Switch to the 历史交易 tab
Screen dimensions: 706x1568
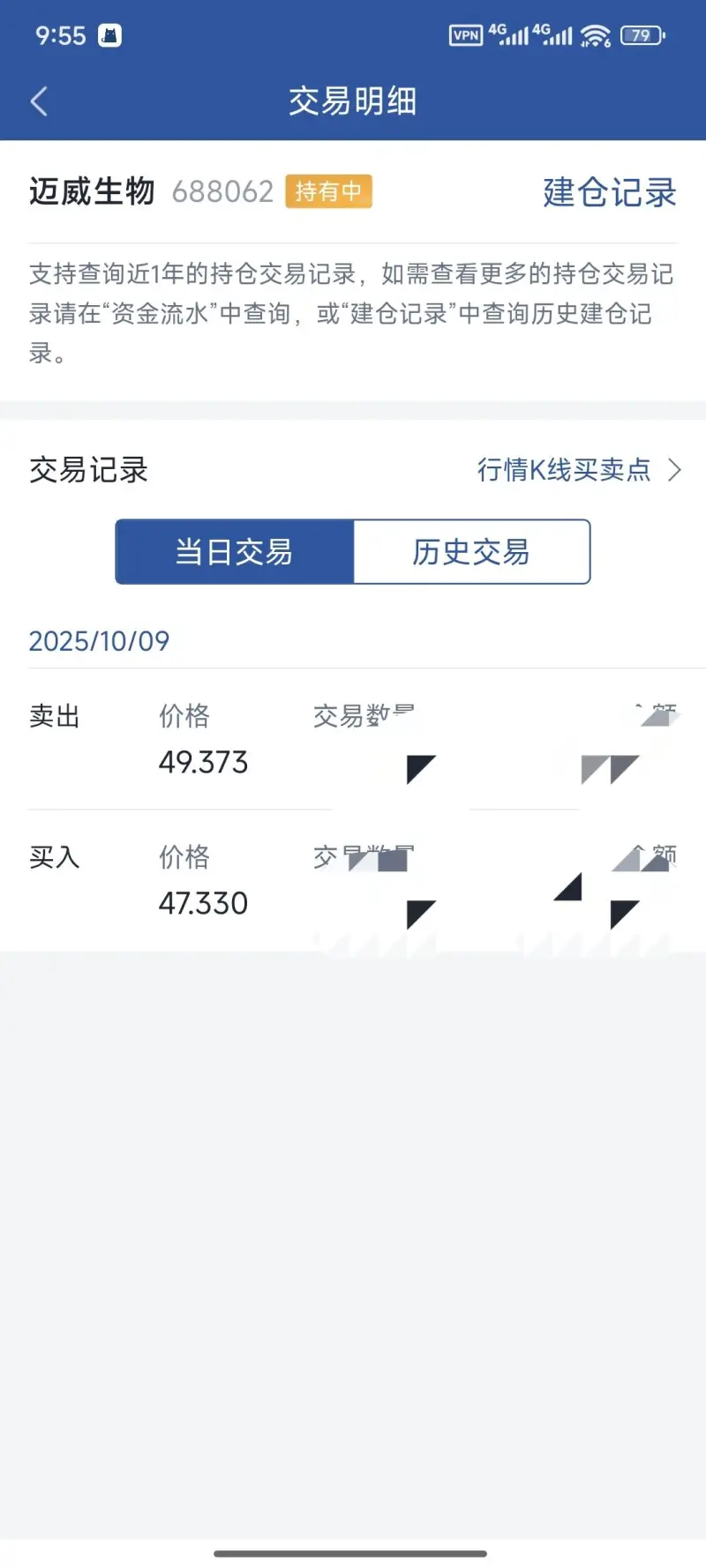472,552
